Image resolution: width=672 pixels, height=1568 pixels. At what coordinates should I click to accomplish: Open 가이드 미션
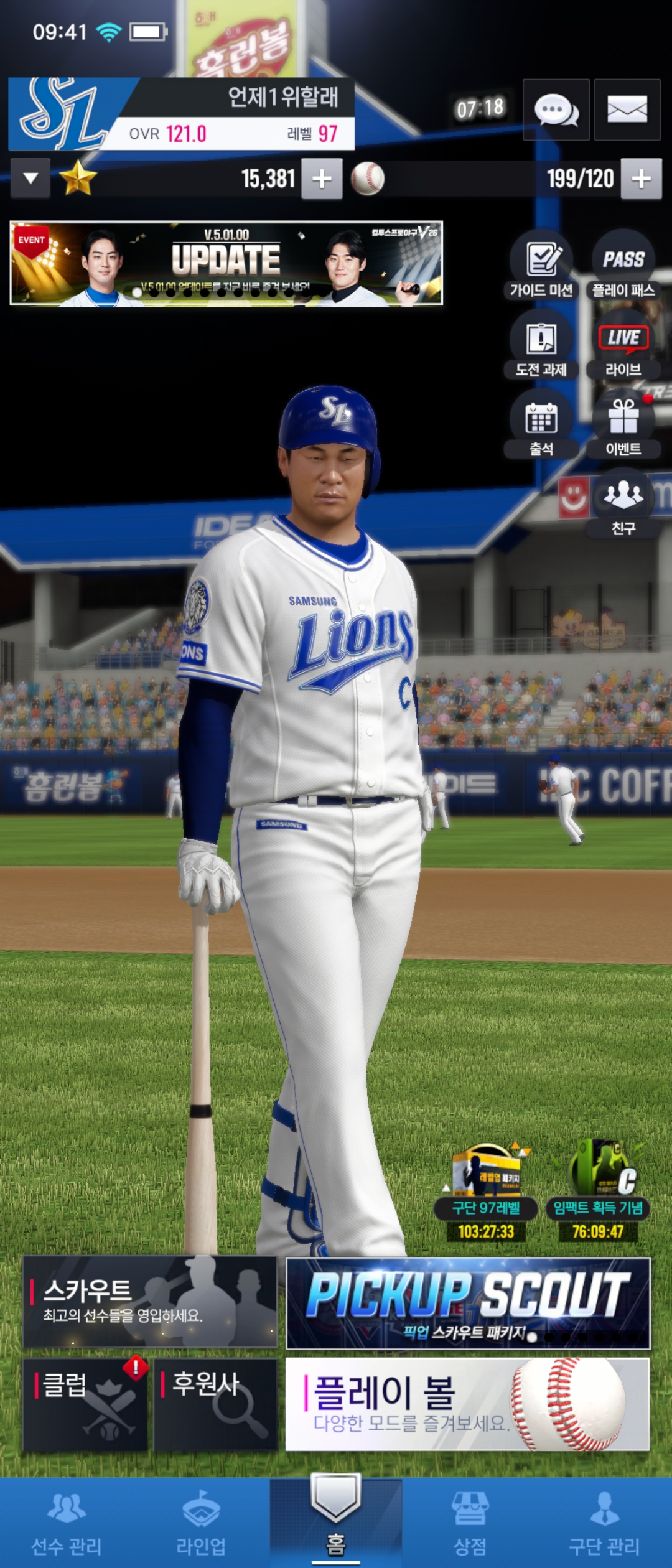(541, 264)
